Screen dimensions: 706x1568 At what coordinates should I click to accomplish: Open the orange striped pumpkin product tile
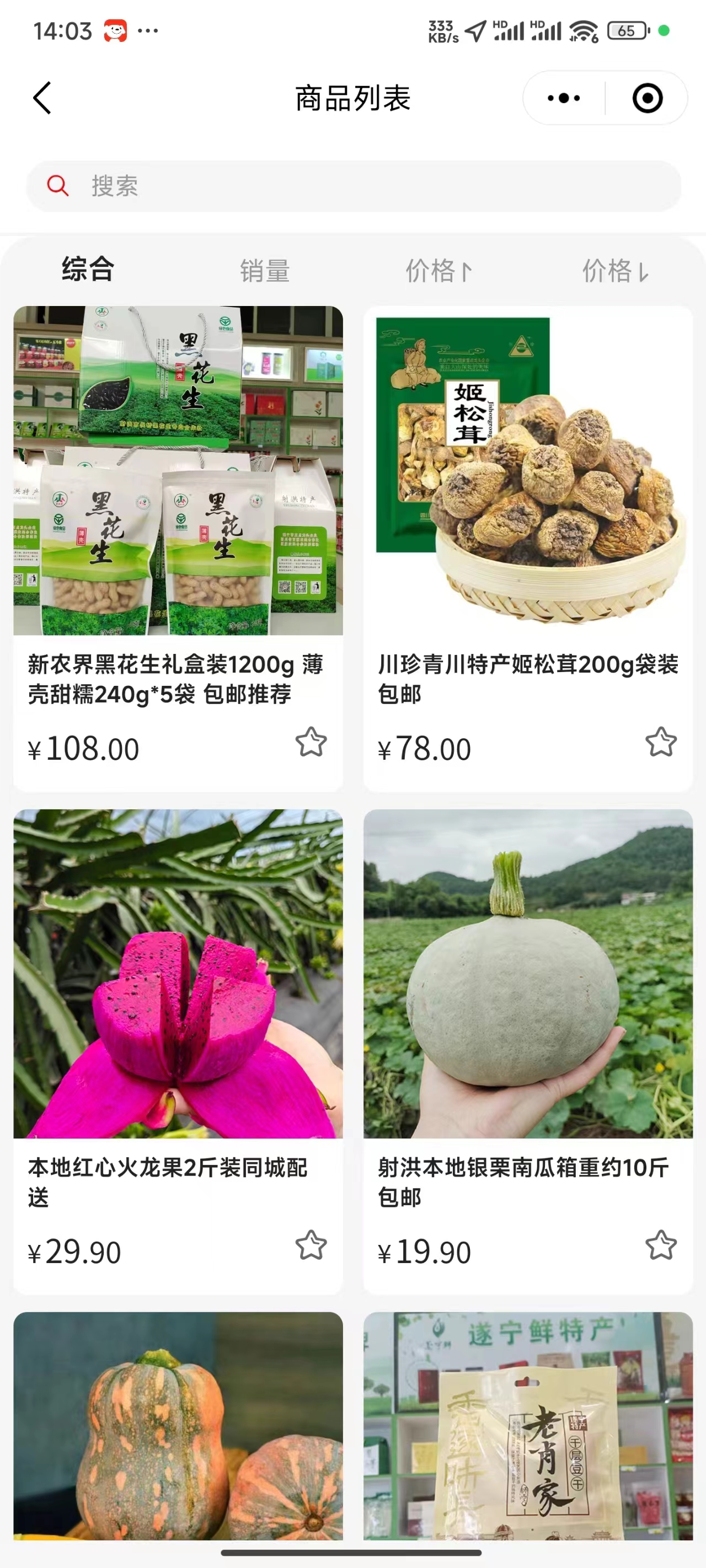coord(178,1424)
